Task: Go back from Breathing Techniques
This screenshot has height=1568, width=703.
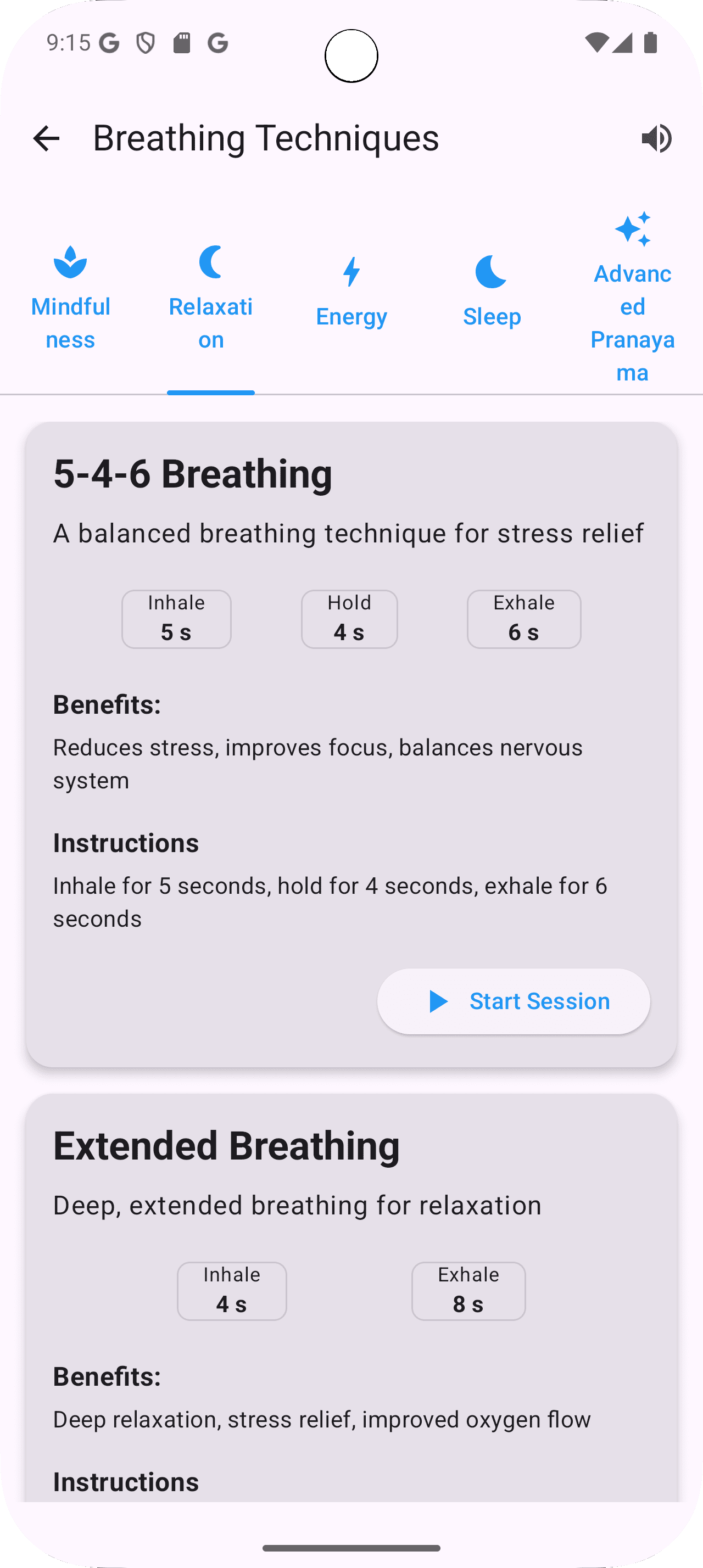Action: [46, 138]
